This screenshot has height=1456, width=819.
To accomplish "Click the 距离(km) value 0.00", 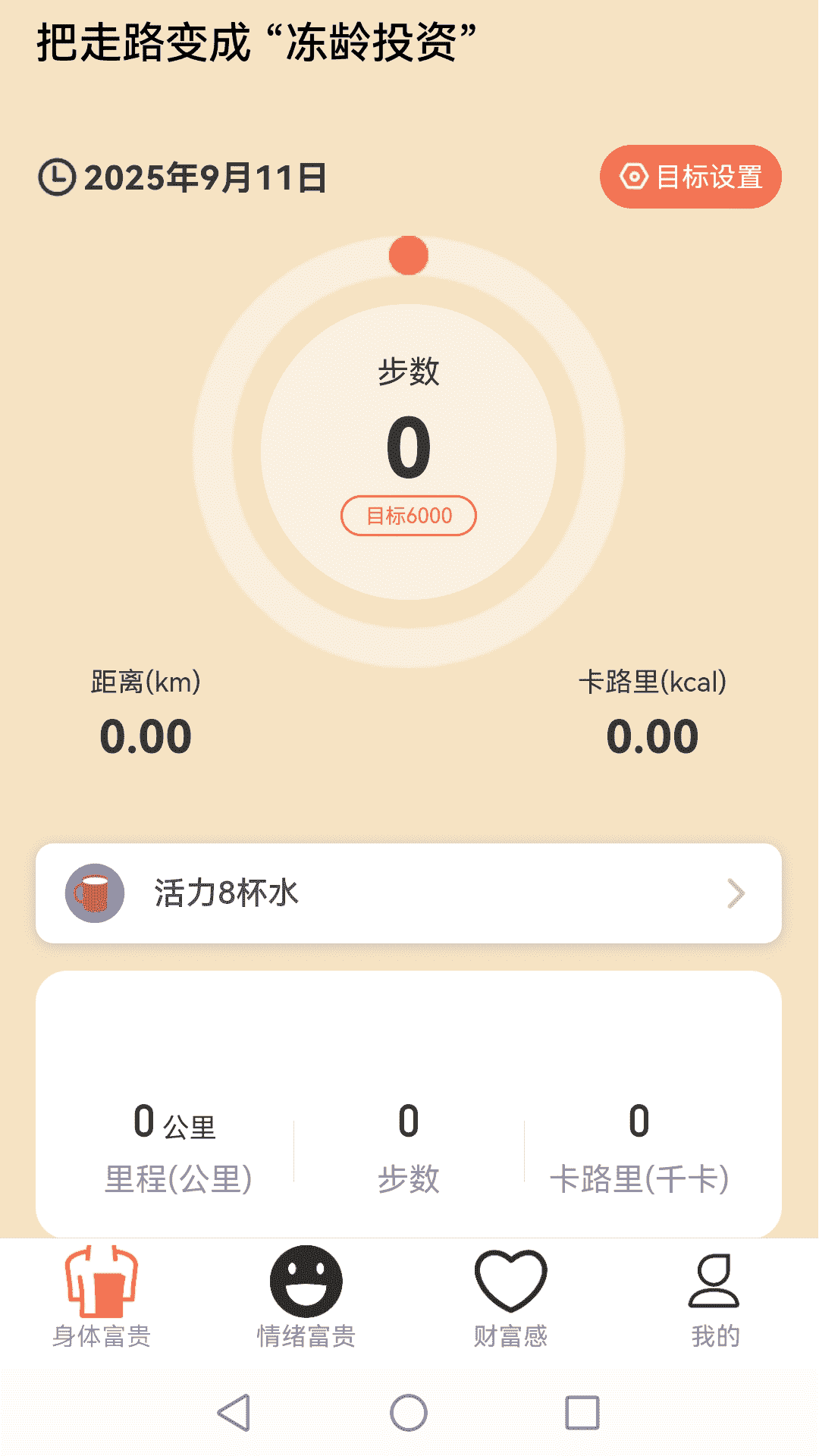I will (x=146, y=733).
